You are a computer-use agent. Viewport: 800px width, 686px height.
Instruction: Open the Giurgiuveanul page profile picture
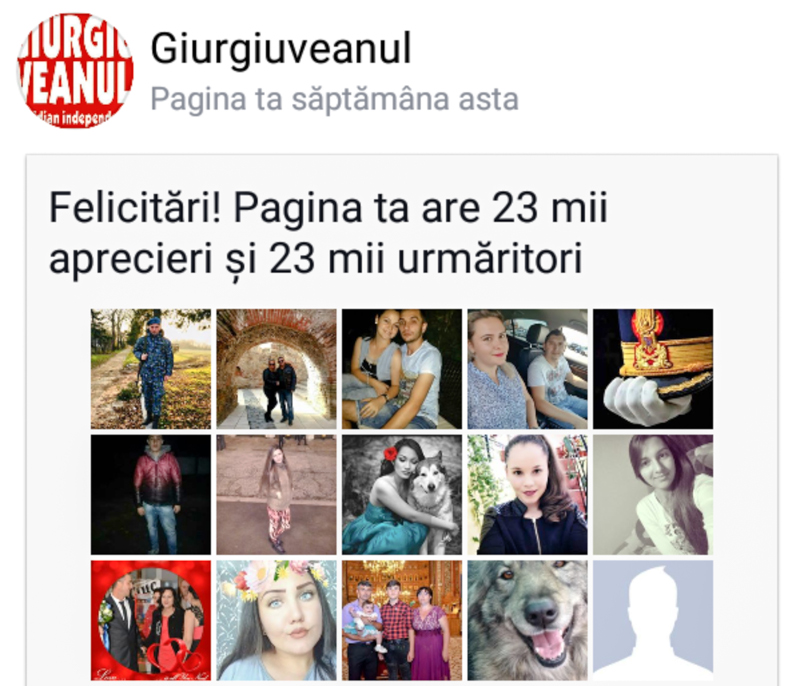click(x=75, y=71)
